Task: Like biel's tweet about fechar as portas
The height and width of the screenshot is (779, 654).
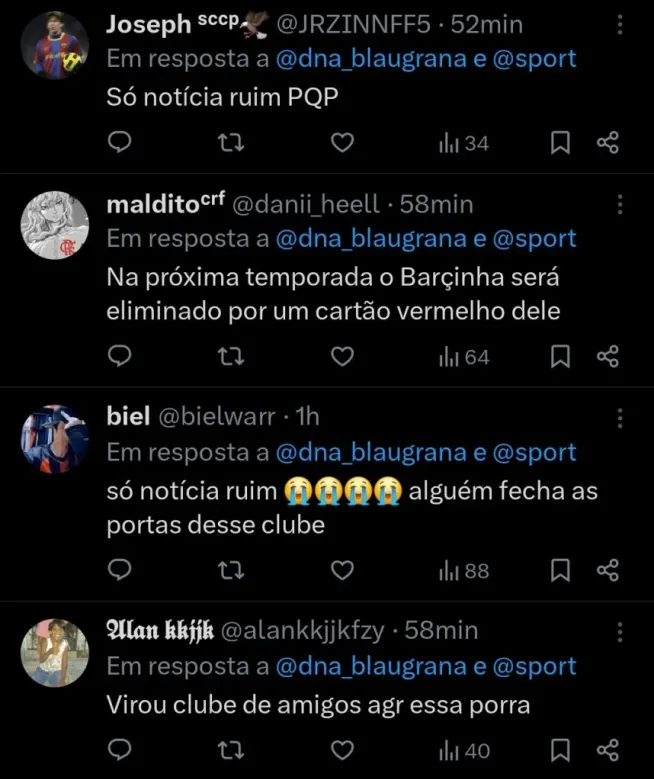Action: click(x=342, y=571)
